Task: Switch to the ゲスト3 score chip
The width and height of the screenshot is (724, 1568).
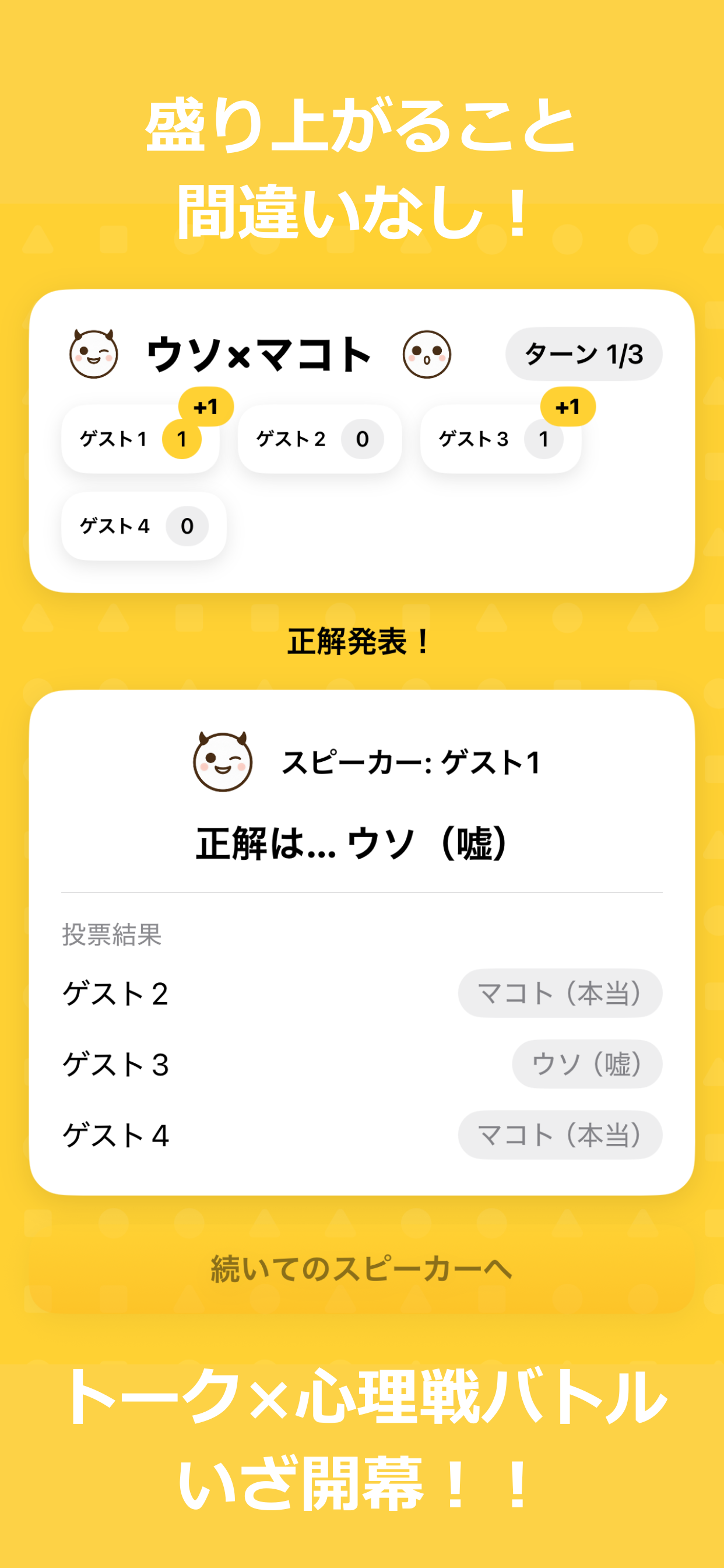Action: click(x=500, y=439)
